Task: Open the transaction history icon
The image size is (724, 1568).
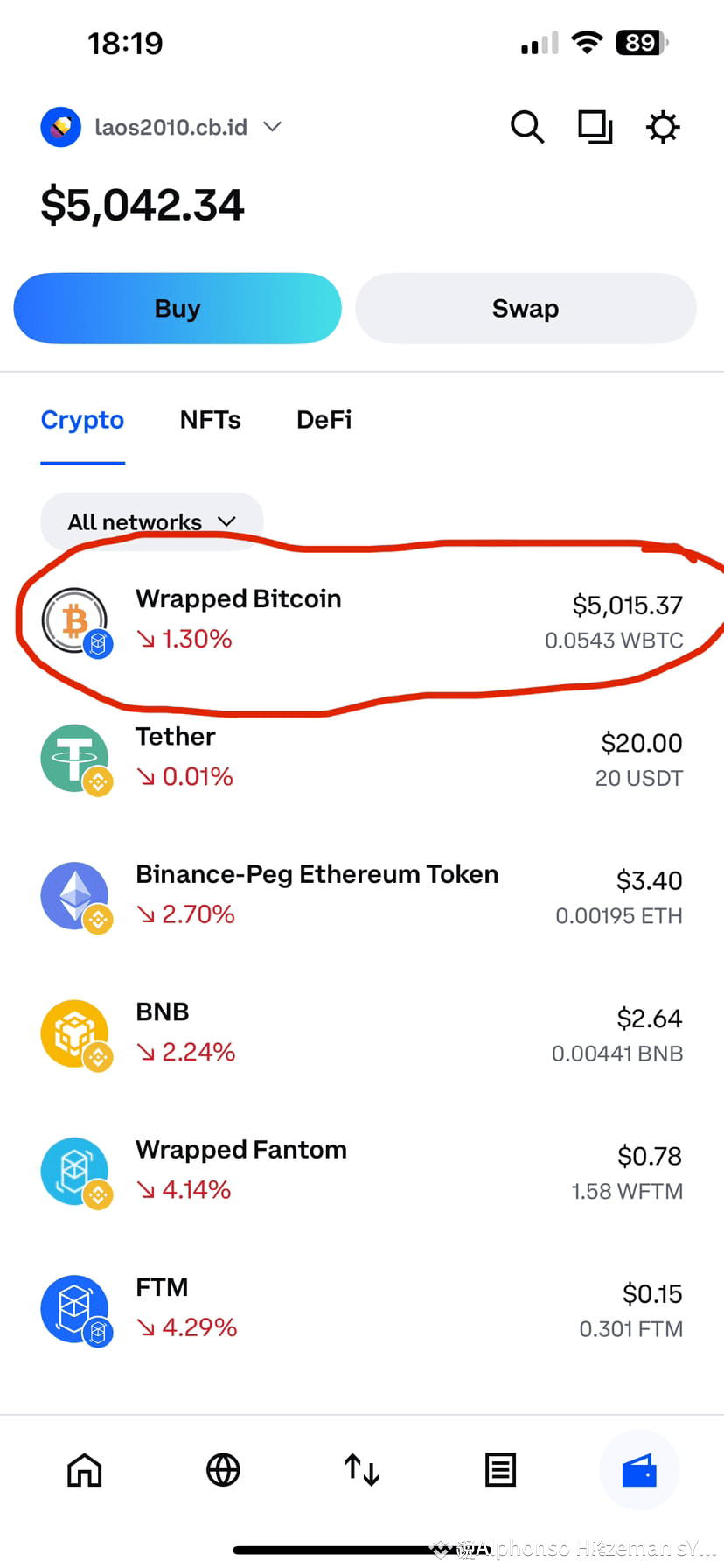Action: point(500,1470)
